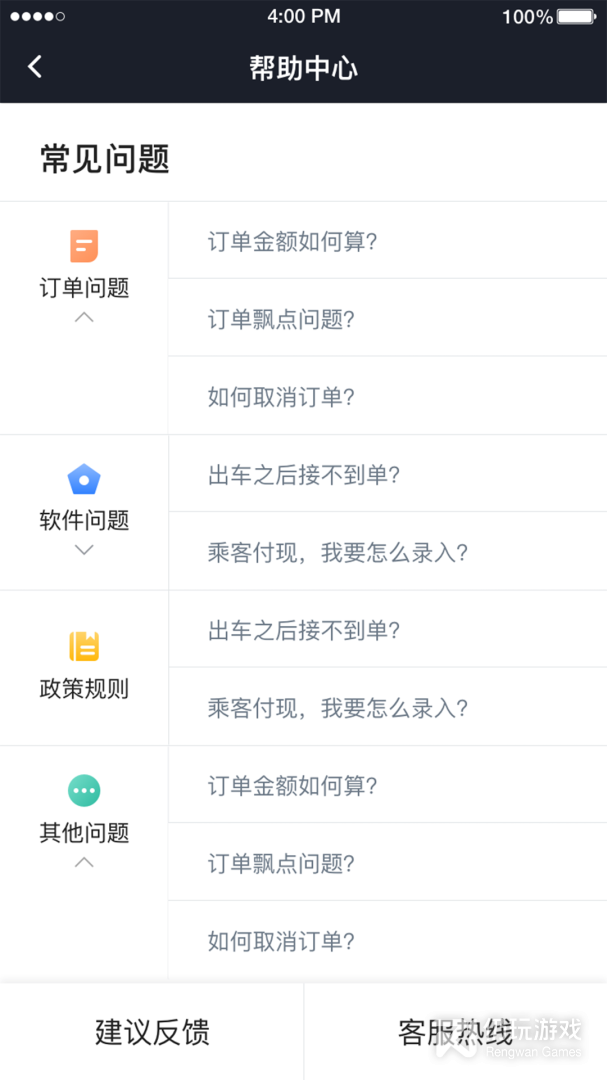Open 乘客付现,我要怎么录入? under 政策规则
607x1080 pixels.
click(x=388, y=707)
